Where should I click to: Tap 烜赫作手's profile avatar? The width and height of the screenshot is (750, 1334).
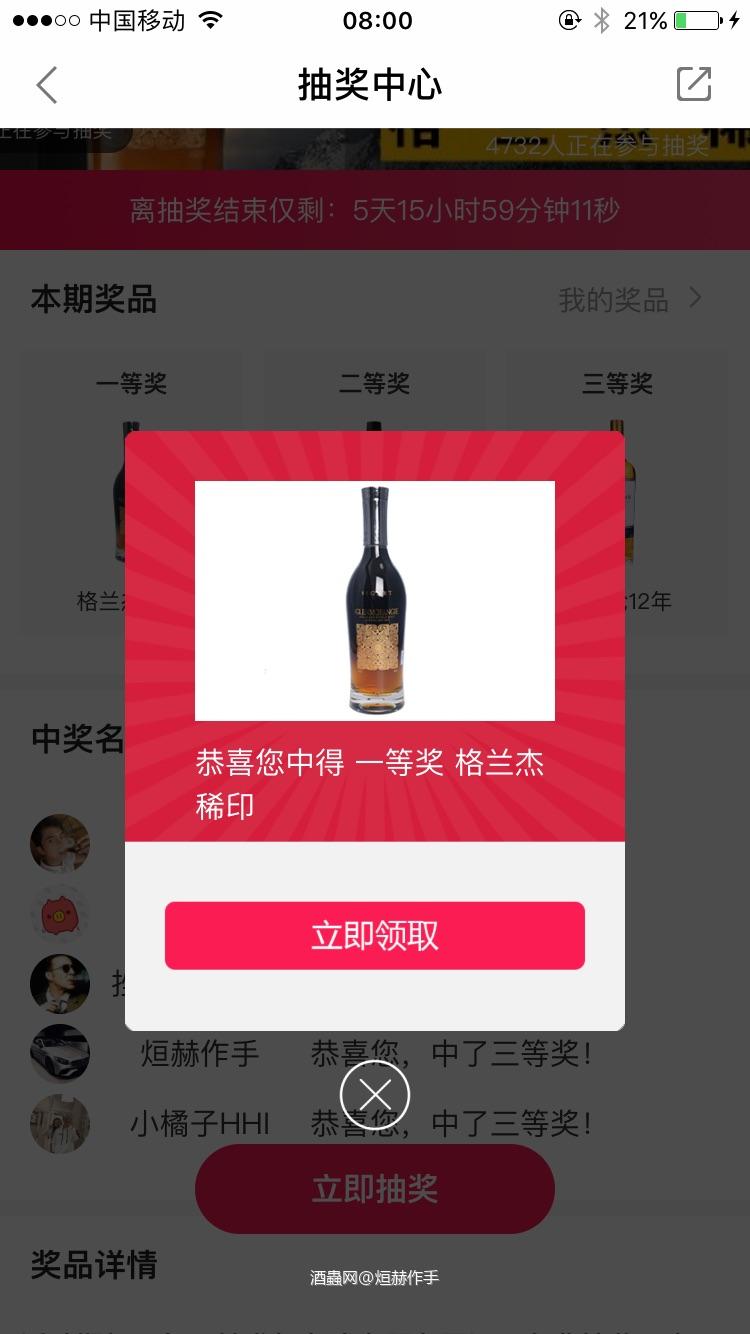(60, 1053)
